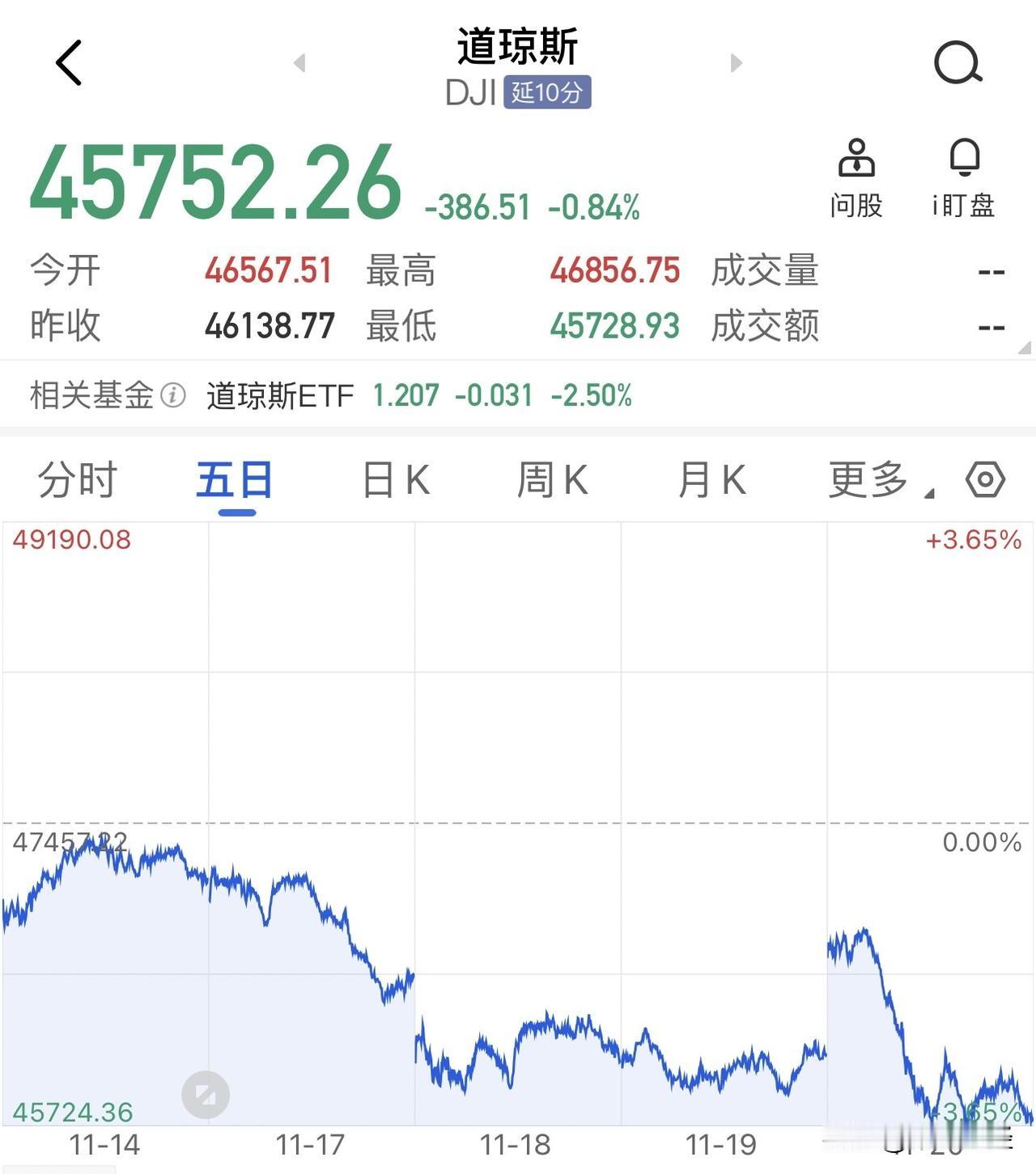Screen dimensions: 1036x1174
Task: Go to next index via right arrow
Action: (737, 63)
